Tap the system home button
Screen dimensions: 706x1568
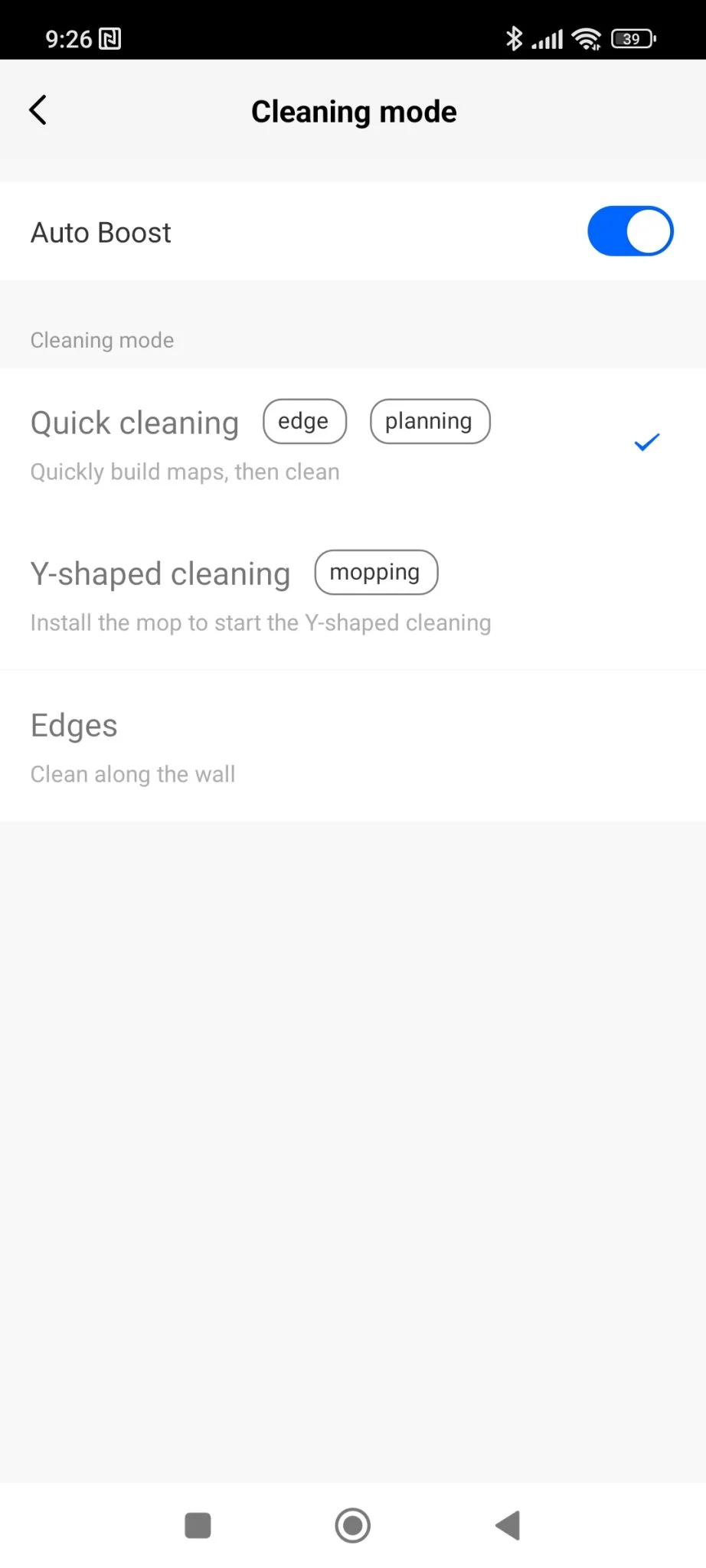click(x=352, y=1525)
